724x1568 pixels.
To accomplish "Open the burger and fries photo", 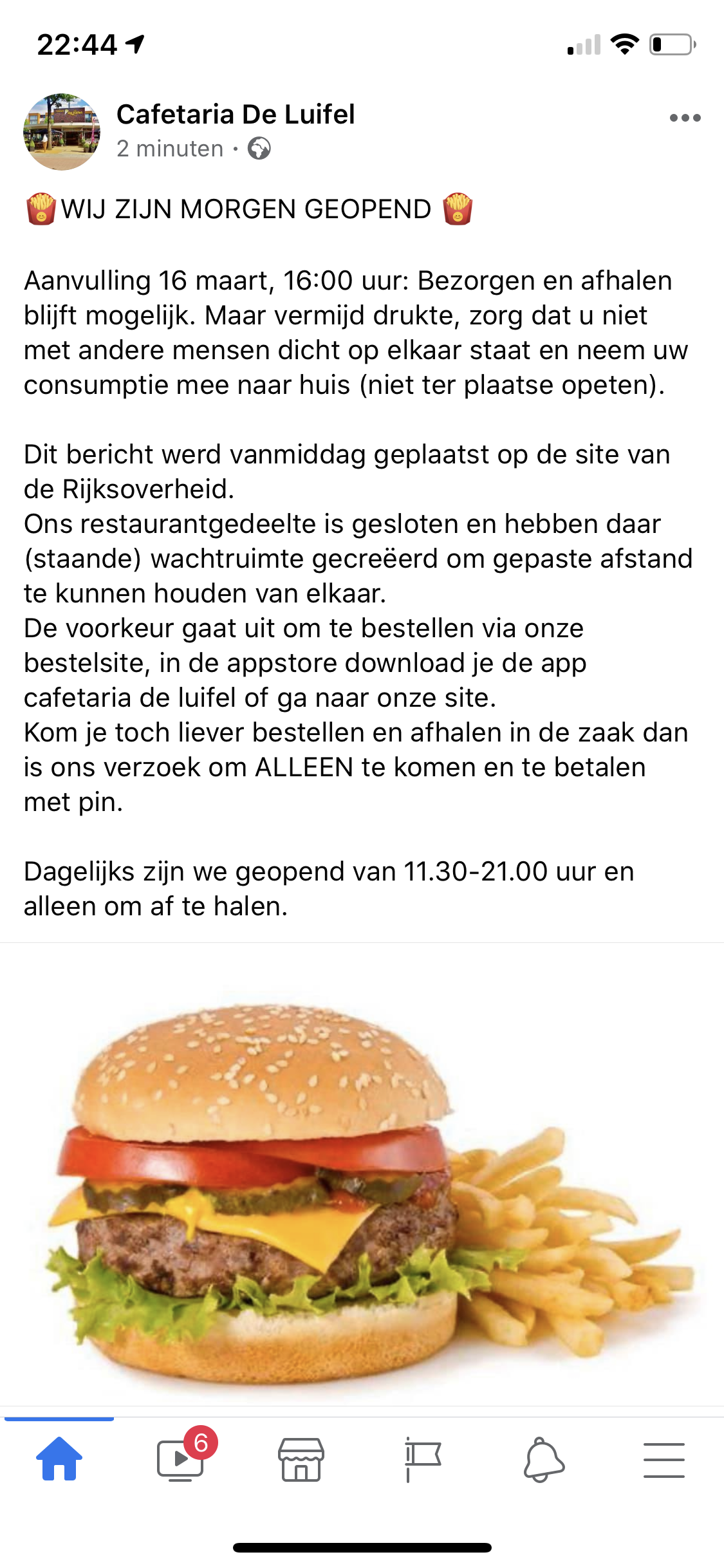I will 362,1174.
